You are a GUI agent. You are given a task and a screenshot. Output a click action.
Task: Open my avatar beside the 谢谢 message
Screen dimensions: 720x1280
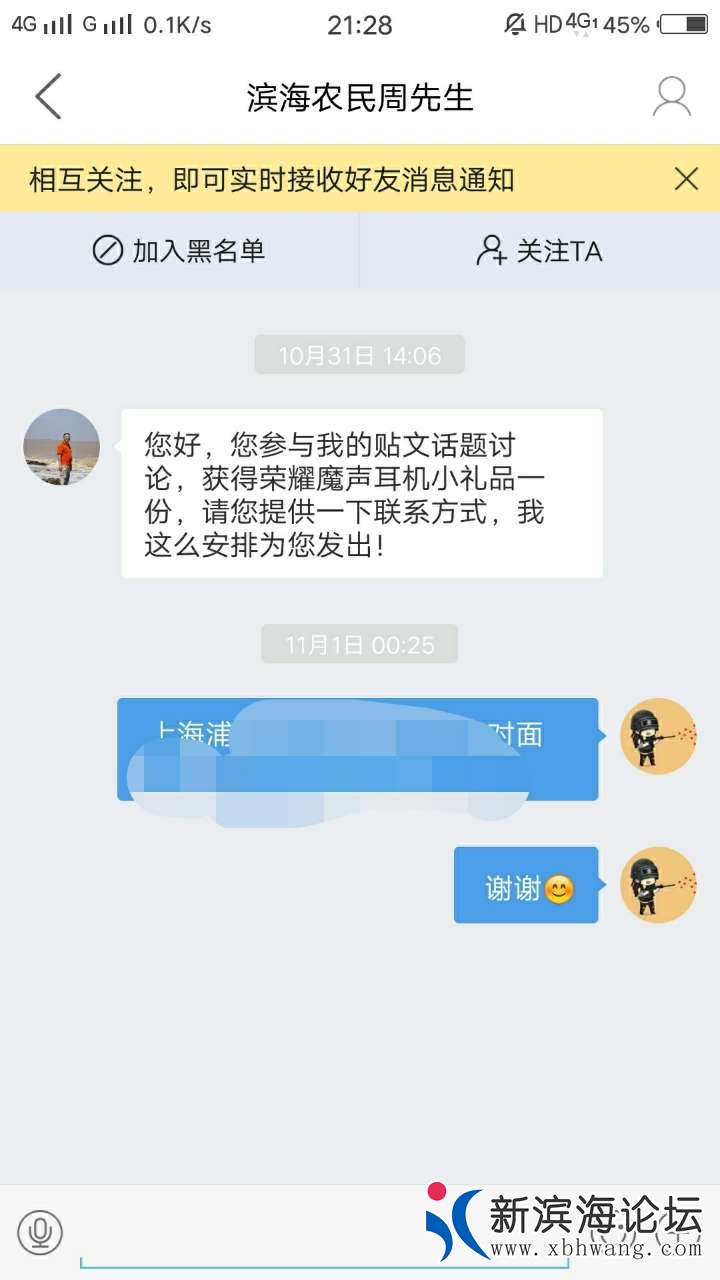658,885
